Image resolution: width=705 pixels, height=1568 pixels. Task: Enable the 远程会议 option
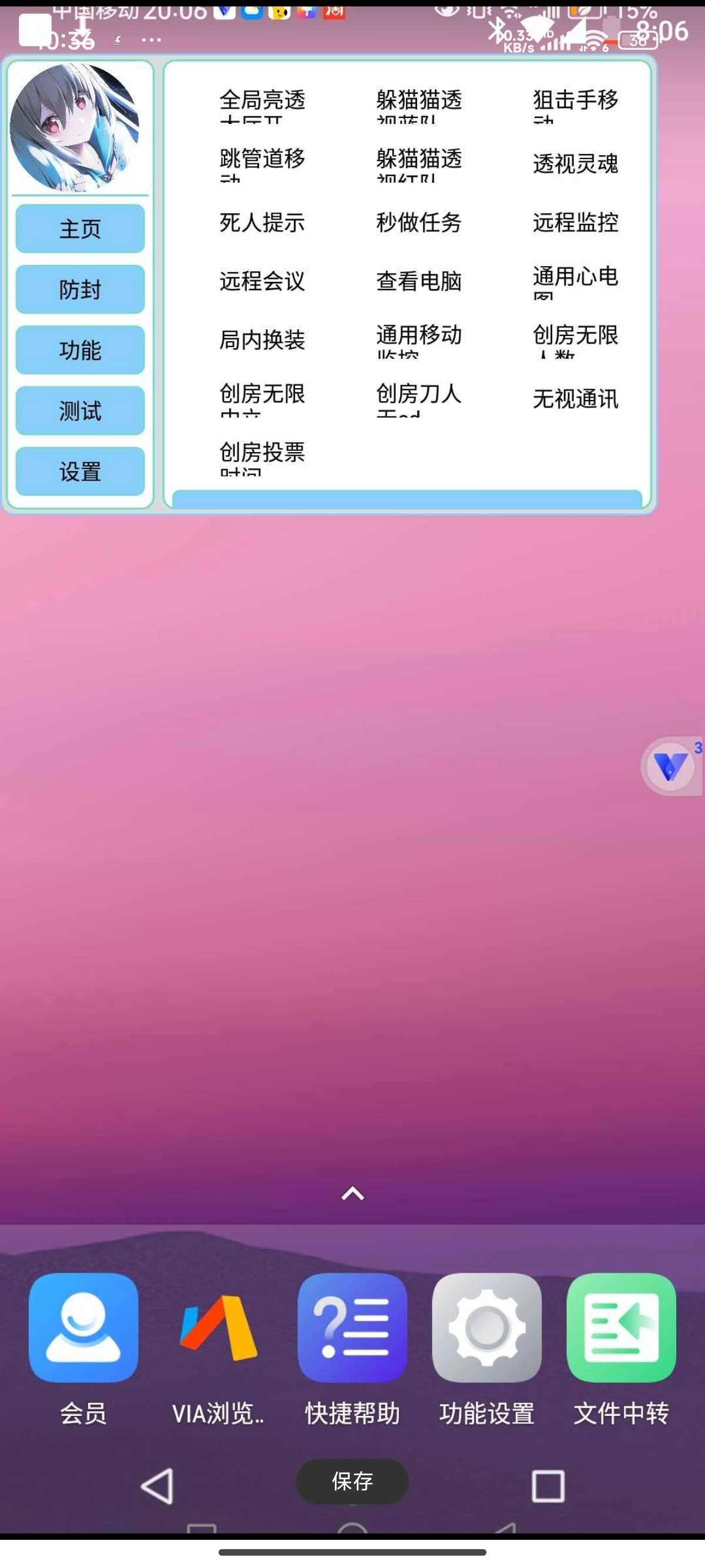tap(262, 281)
